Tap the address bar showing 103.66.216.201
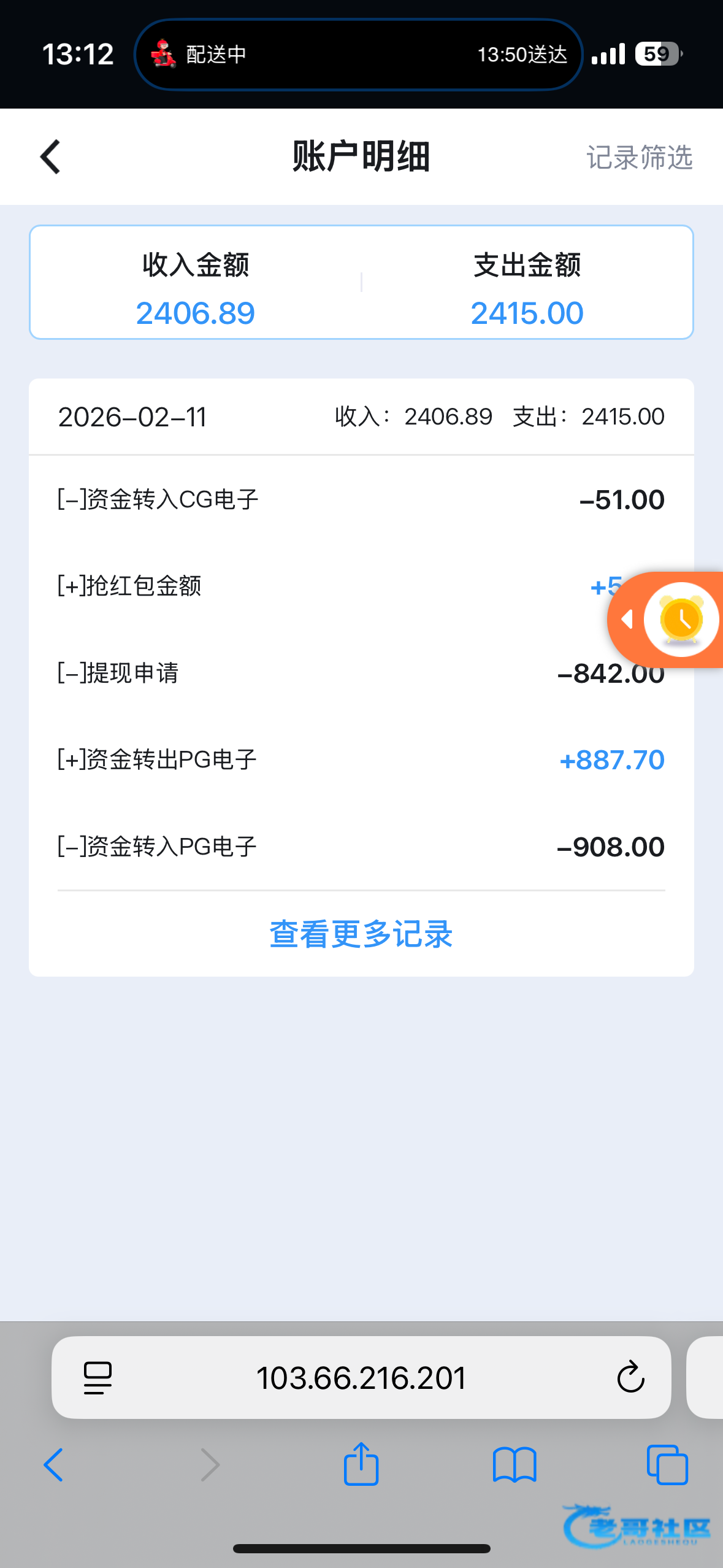The image size is (723, 1568). 361,1378
